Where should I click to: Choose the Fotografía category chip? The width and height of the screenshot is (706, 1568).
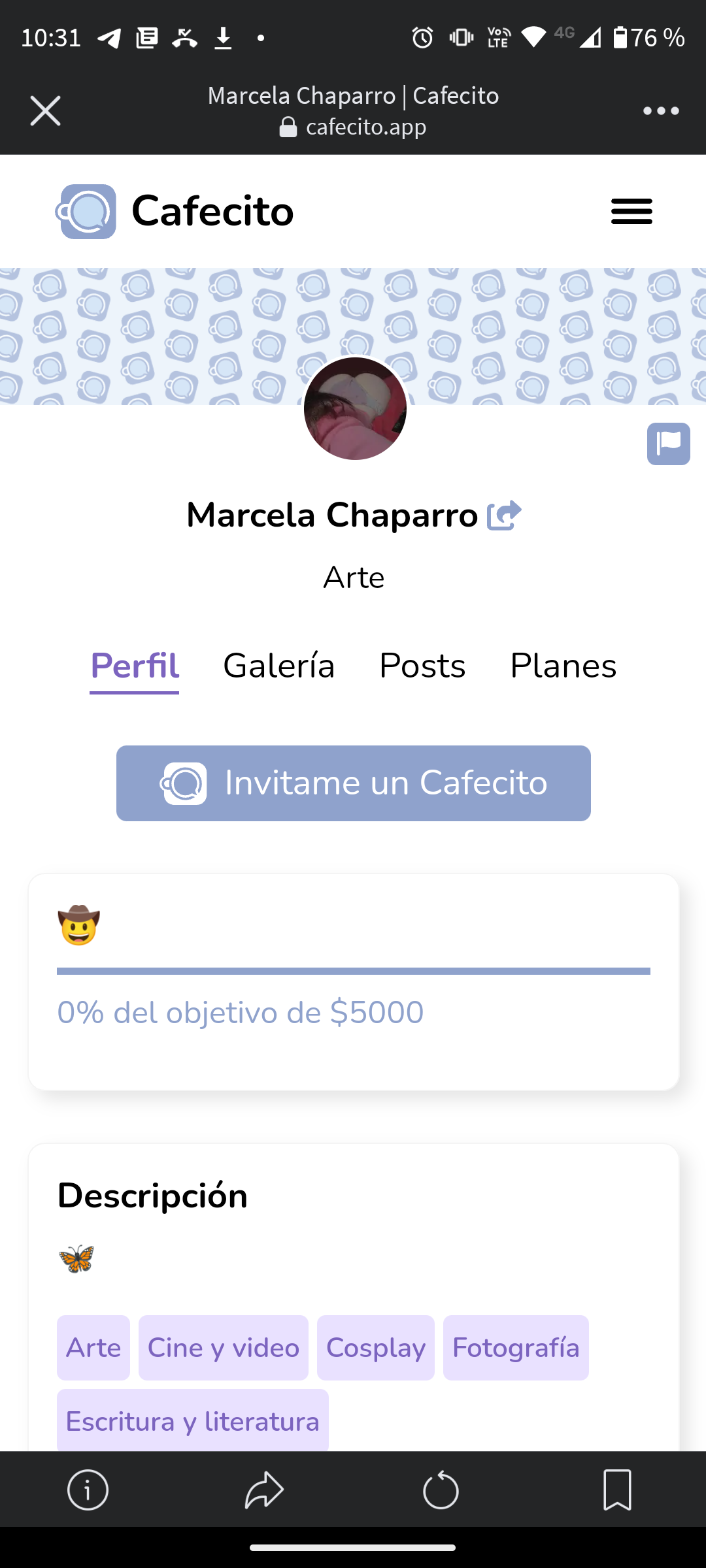(x=516, y=1348)
